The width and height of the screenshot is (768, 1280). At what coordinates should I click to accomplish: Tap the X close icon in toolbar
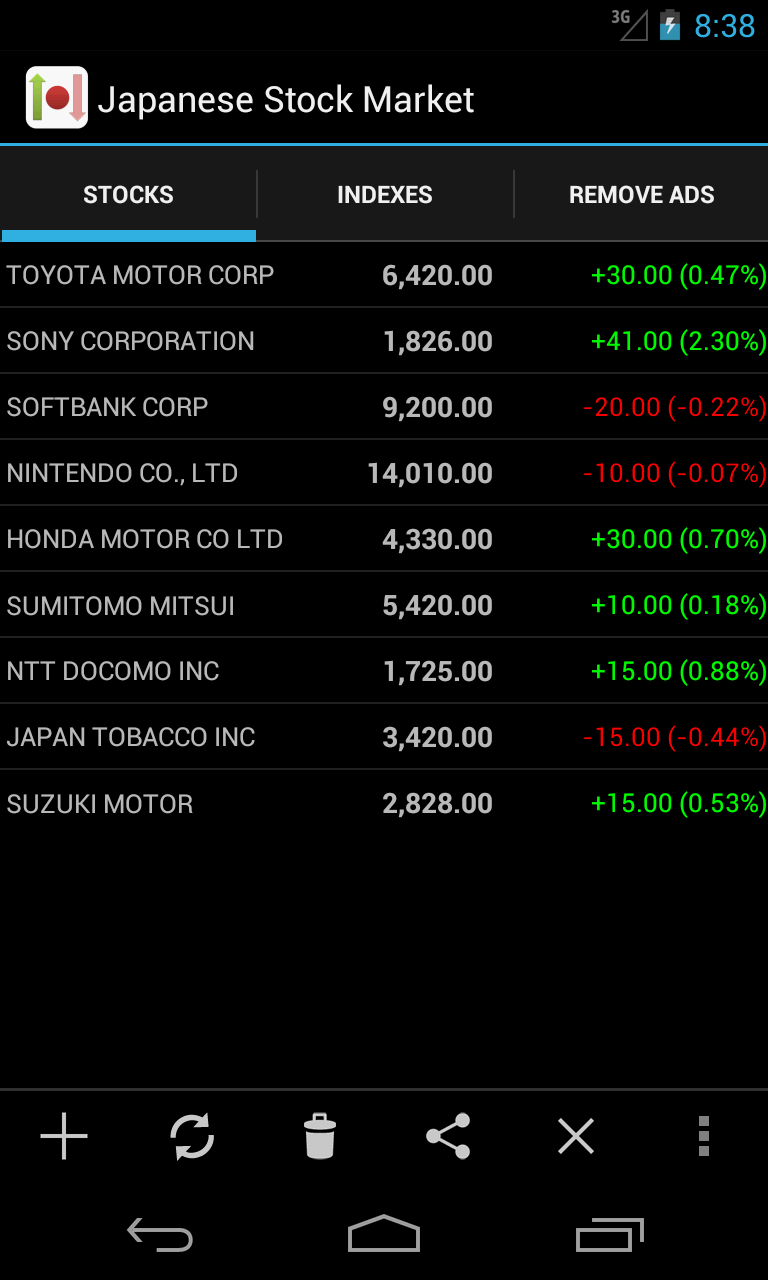(x=576, y=1136)
